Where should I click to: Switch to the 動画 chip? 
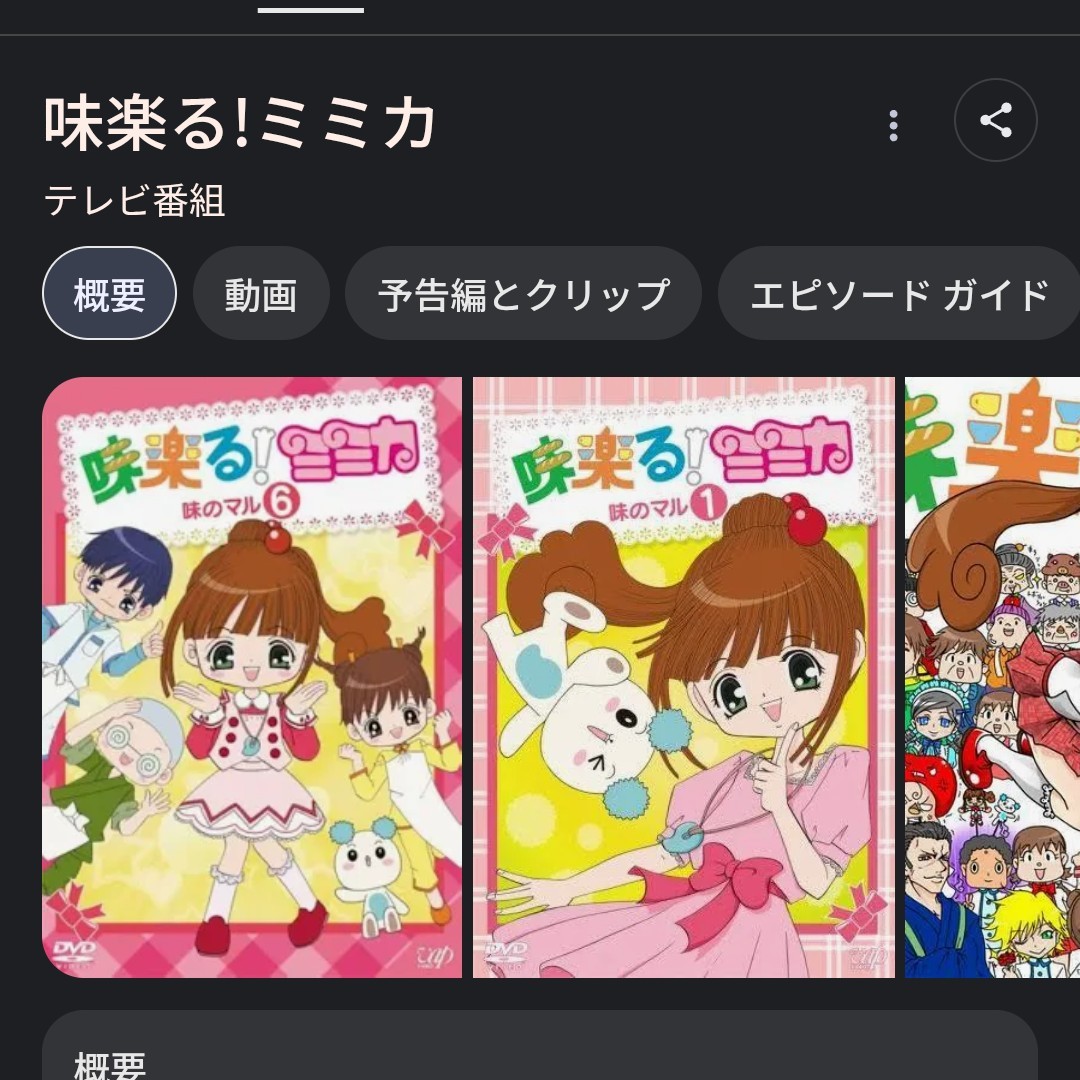261,294
